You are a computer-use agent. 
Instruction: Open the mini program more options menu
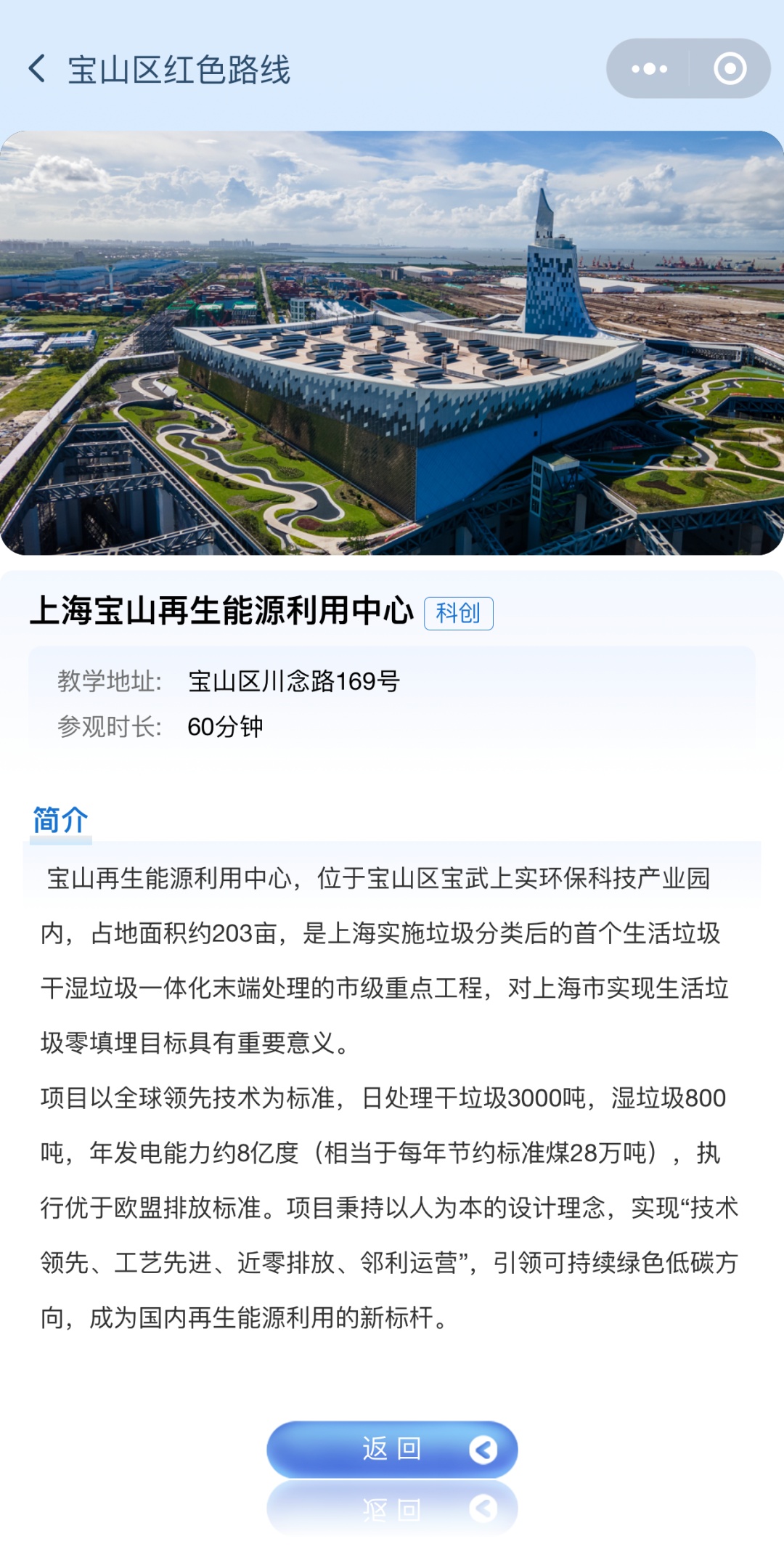(x=649, y=69)
